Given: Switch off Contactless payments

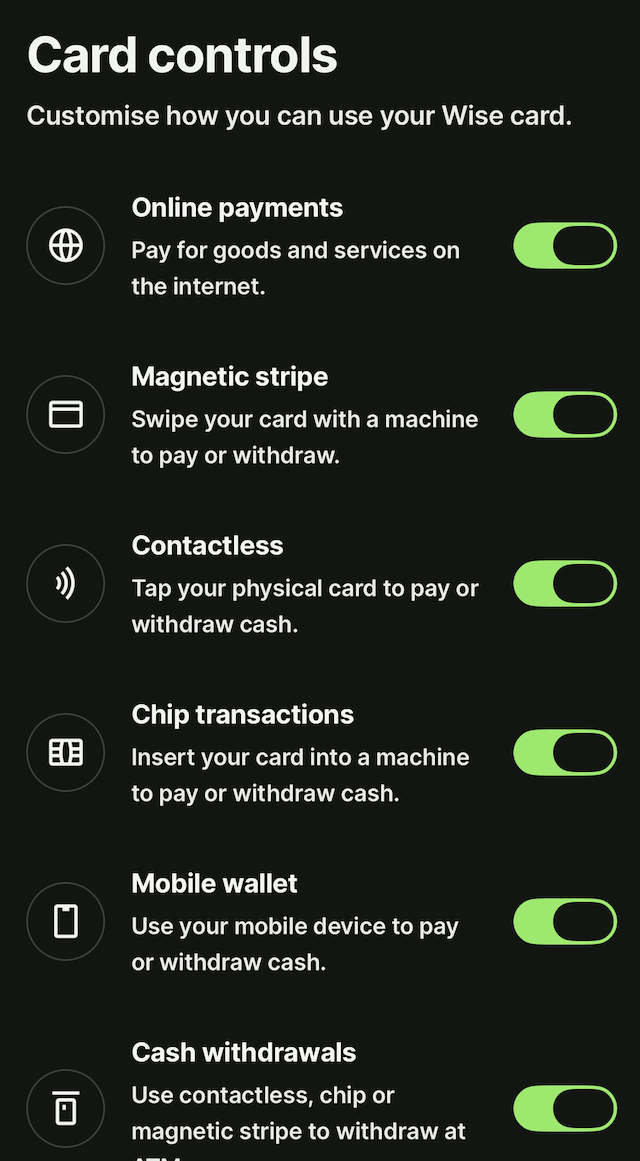Looking at the screenshot, I should click(x=565, y=584).
